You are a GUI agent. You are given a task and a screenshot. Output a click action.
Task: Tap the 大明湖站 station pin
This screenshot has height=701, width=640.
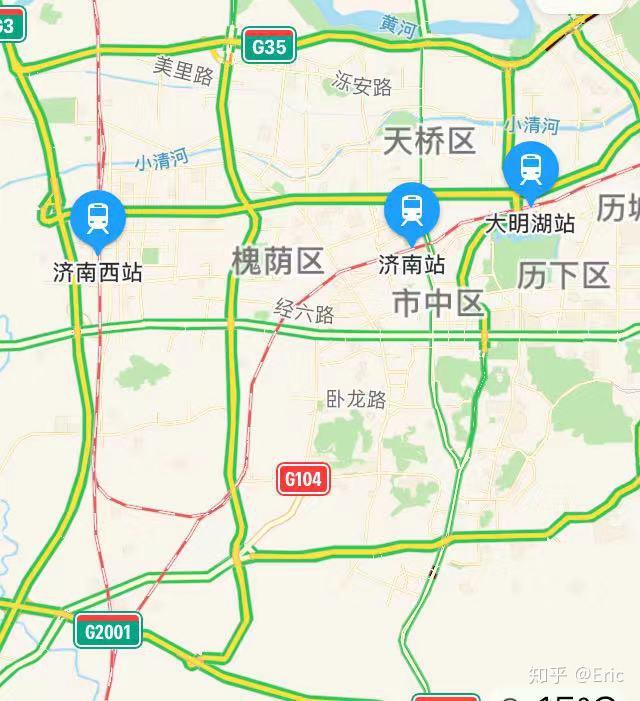530,169
